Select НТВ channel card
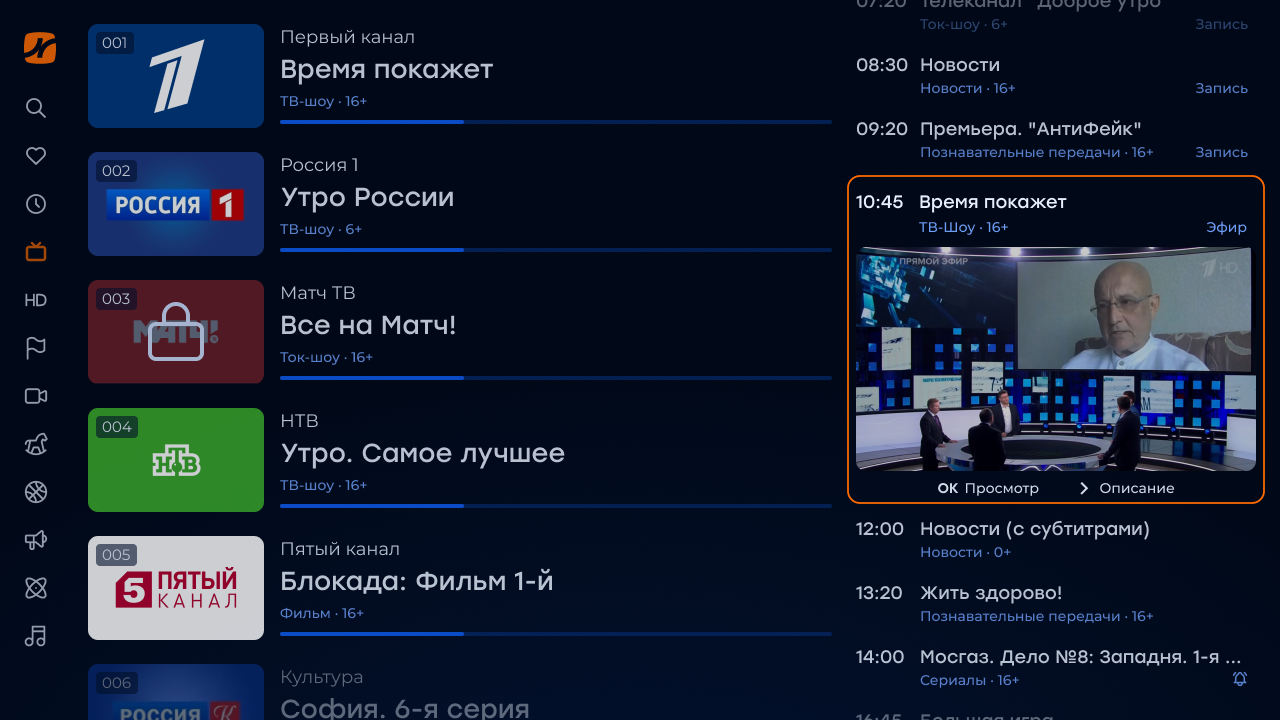This screenshot has width=1280, height=720. (x=176, y=460)
